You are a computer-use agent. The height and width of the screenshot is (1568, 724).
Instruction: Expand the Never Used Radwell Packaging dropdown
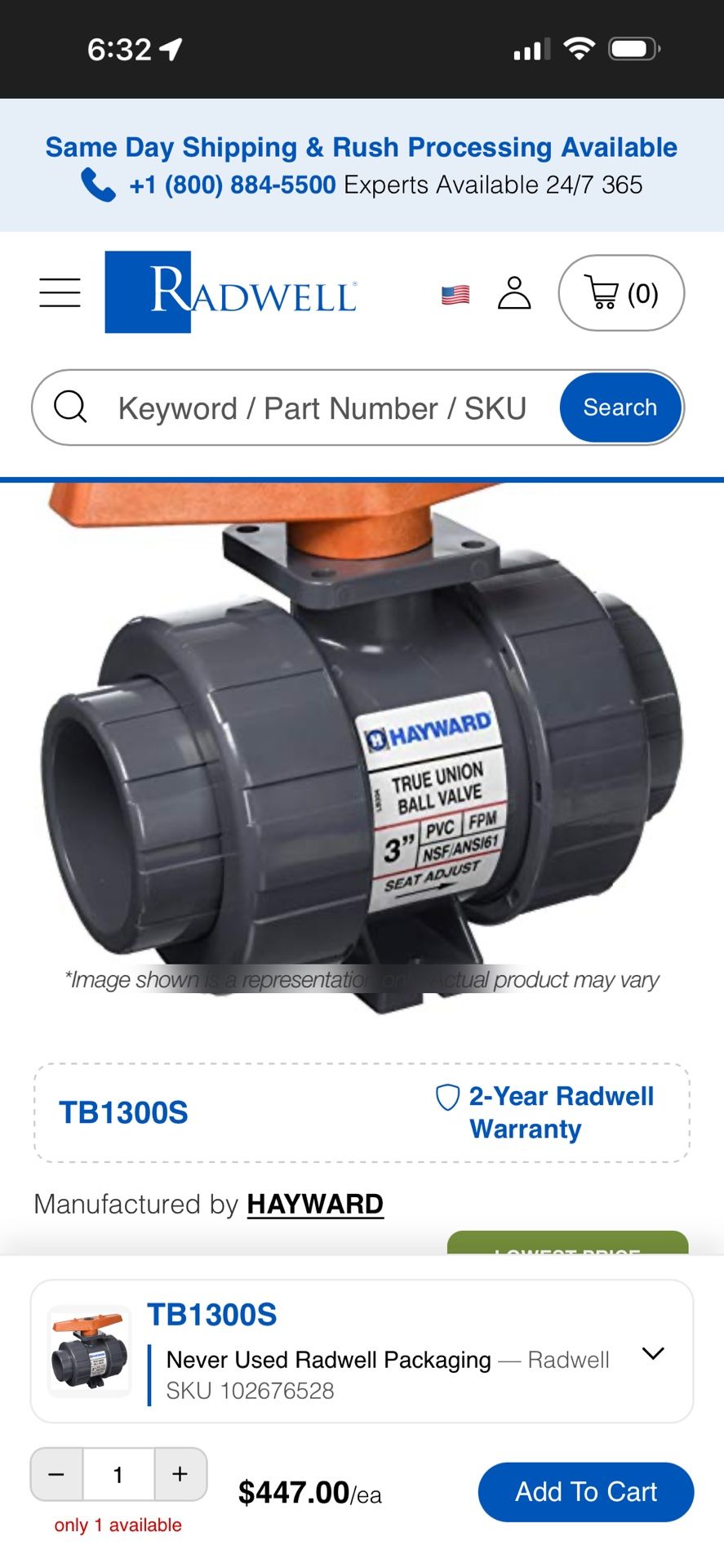click(x=653, y=1353)
